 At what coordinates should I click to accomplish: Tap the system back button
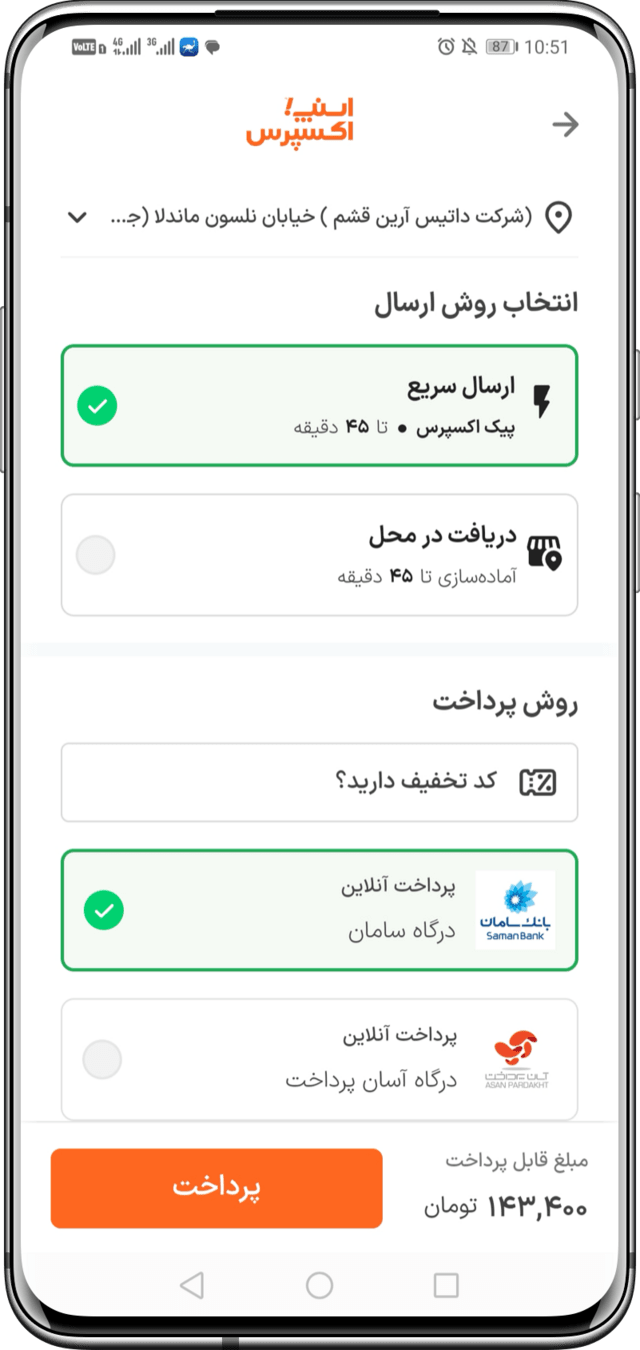tap(192, 1285)
